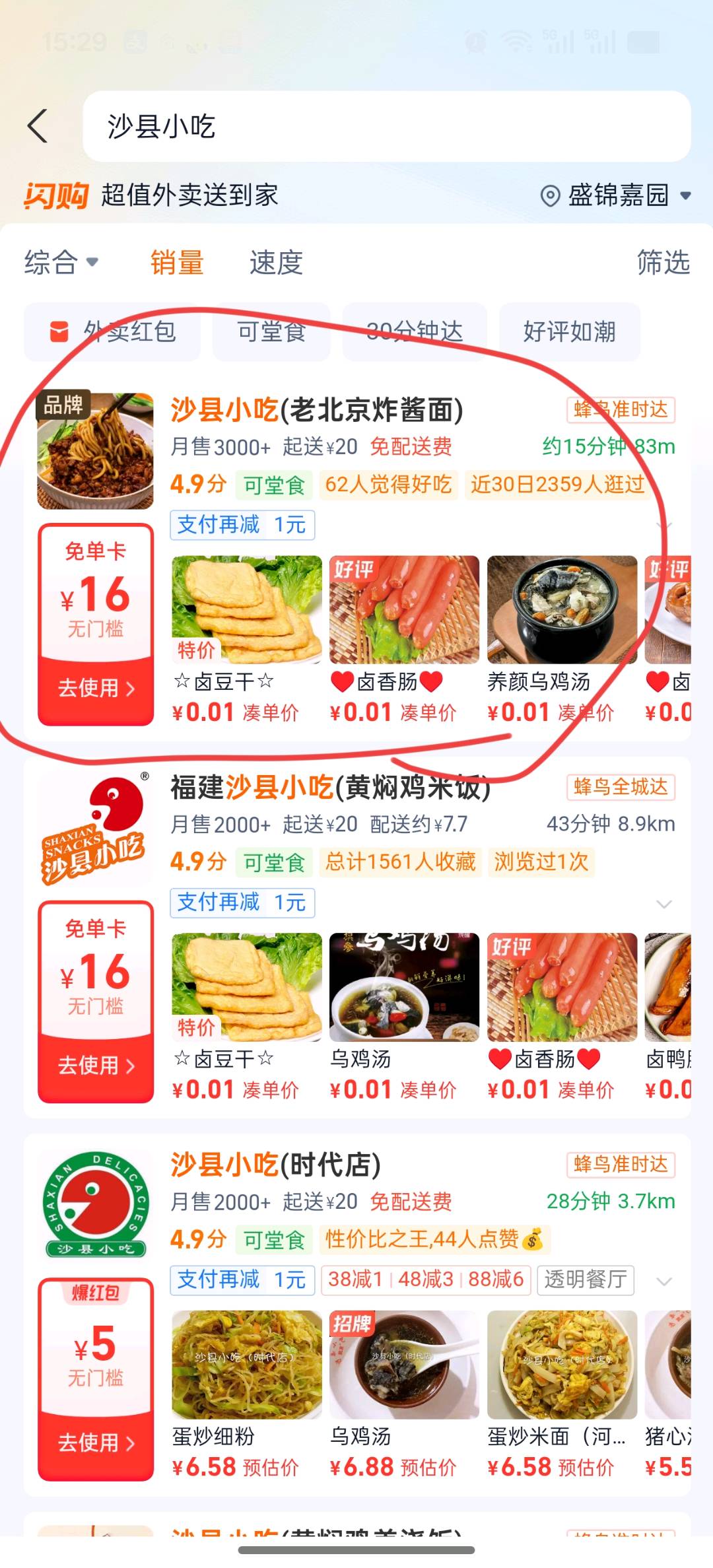Expand promotions for 沙县小吃(时代店)
Viewport: 713px width, 1568px height.
pos(664,1281)
